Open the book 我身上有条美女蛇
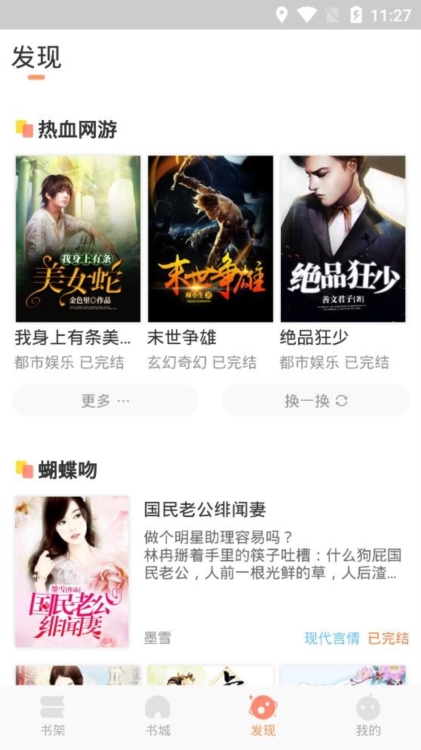Image resolution: width=421 pixels, height=750 pixels. click(x=78, y=239)
